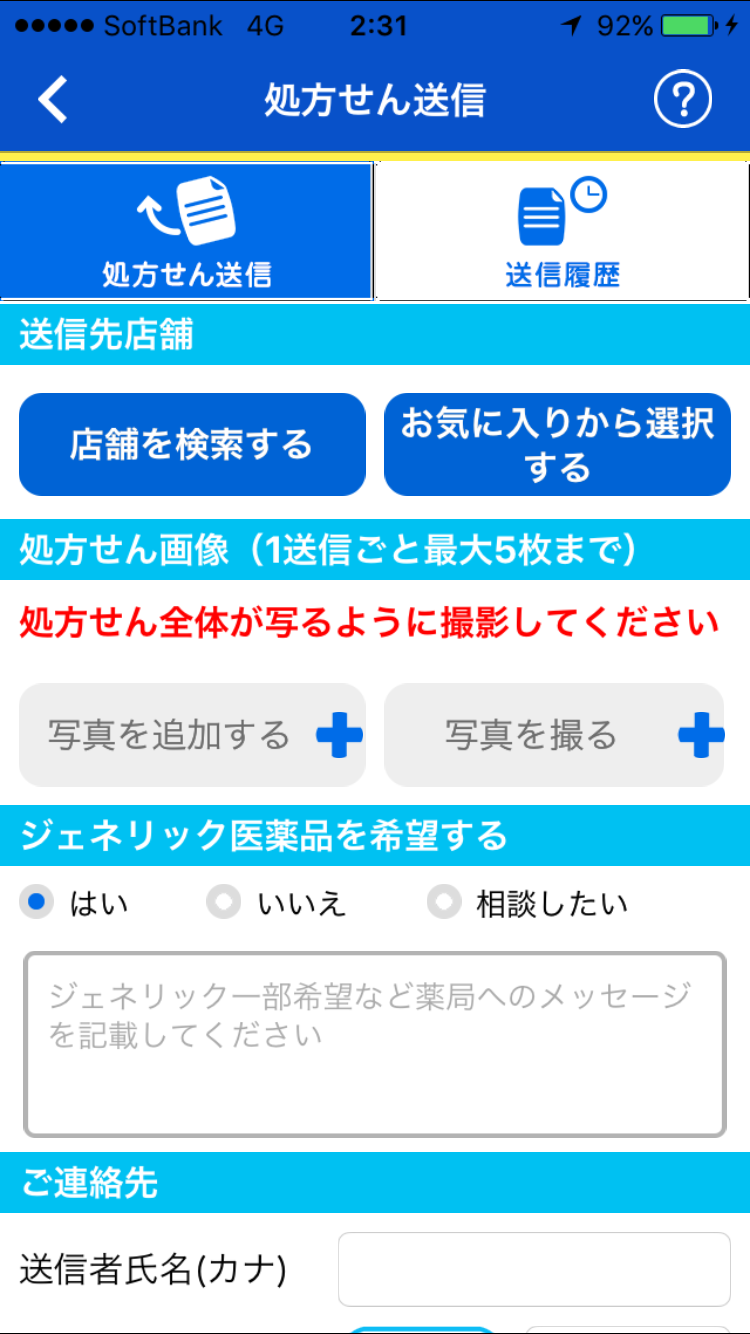The image size is (750, 1334).
Task: Focus the pharmacy message text box
Action: [x=375, y=1044]
